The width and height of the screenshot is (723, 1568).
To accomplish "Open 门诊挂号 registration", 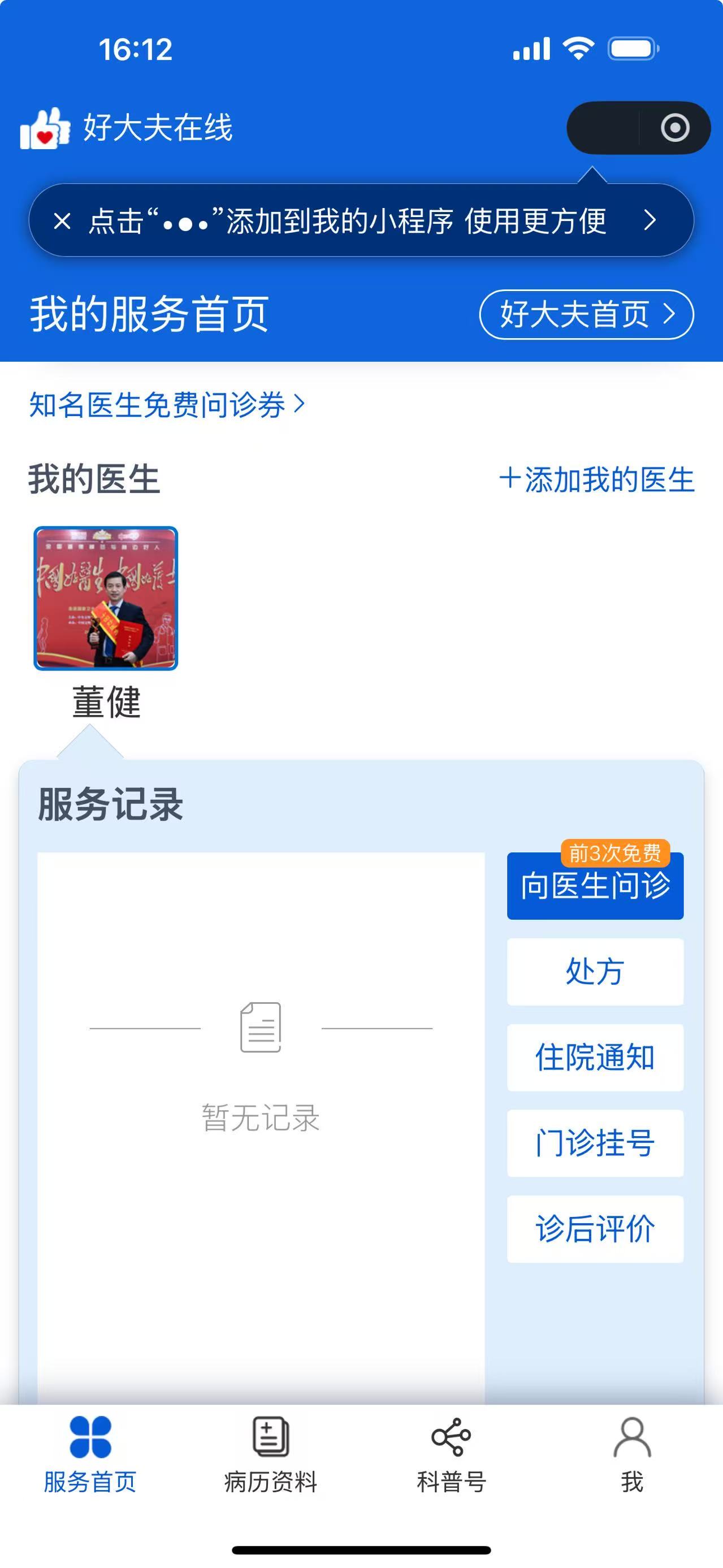I will point(595,1143).
